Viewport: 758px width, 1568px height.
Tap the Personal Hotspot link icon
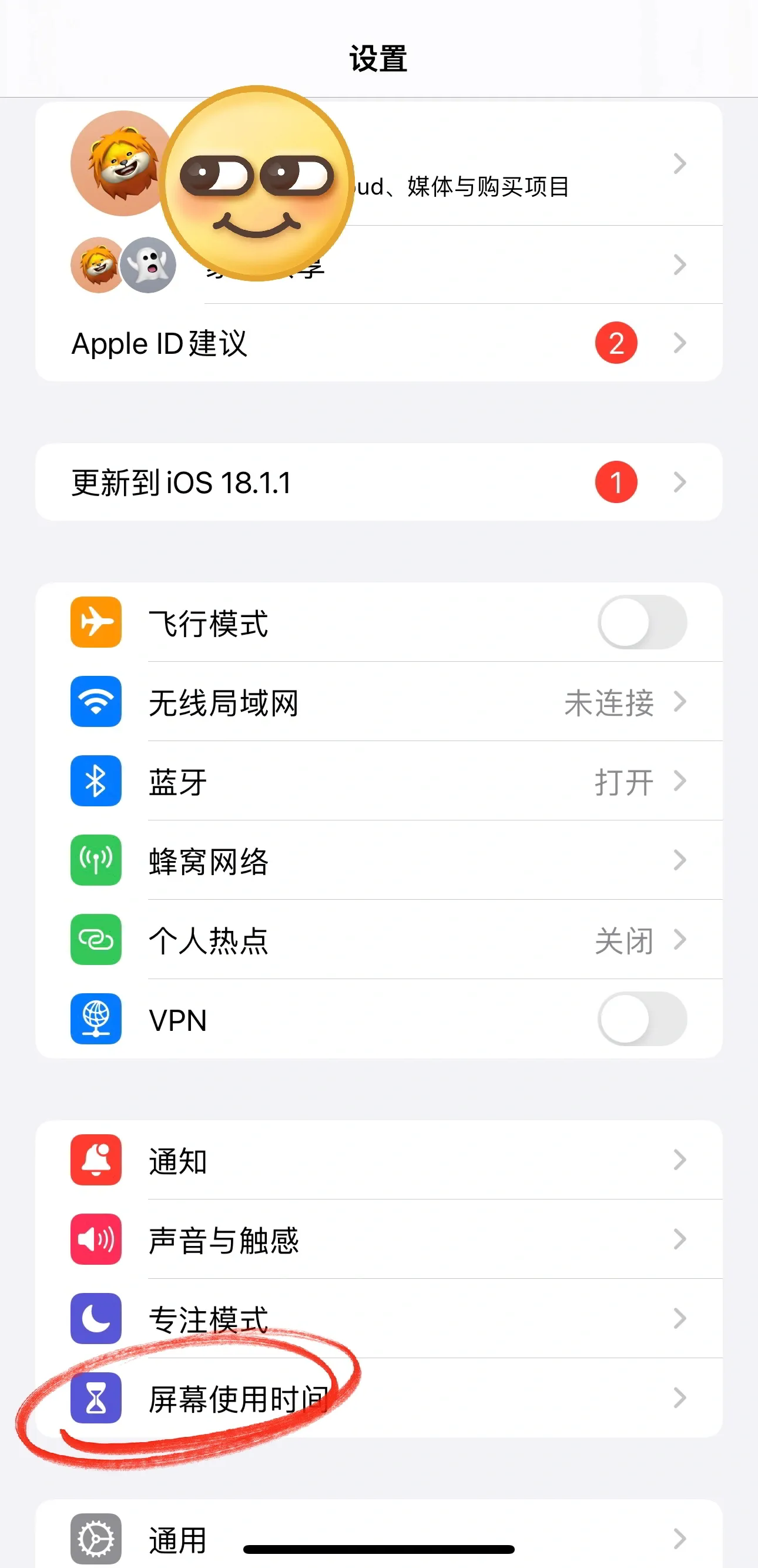tap(96, 940)
